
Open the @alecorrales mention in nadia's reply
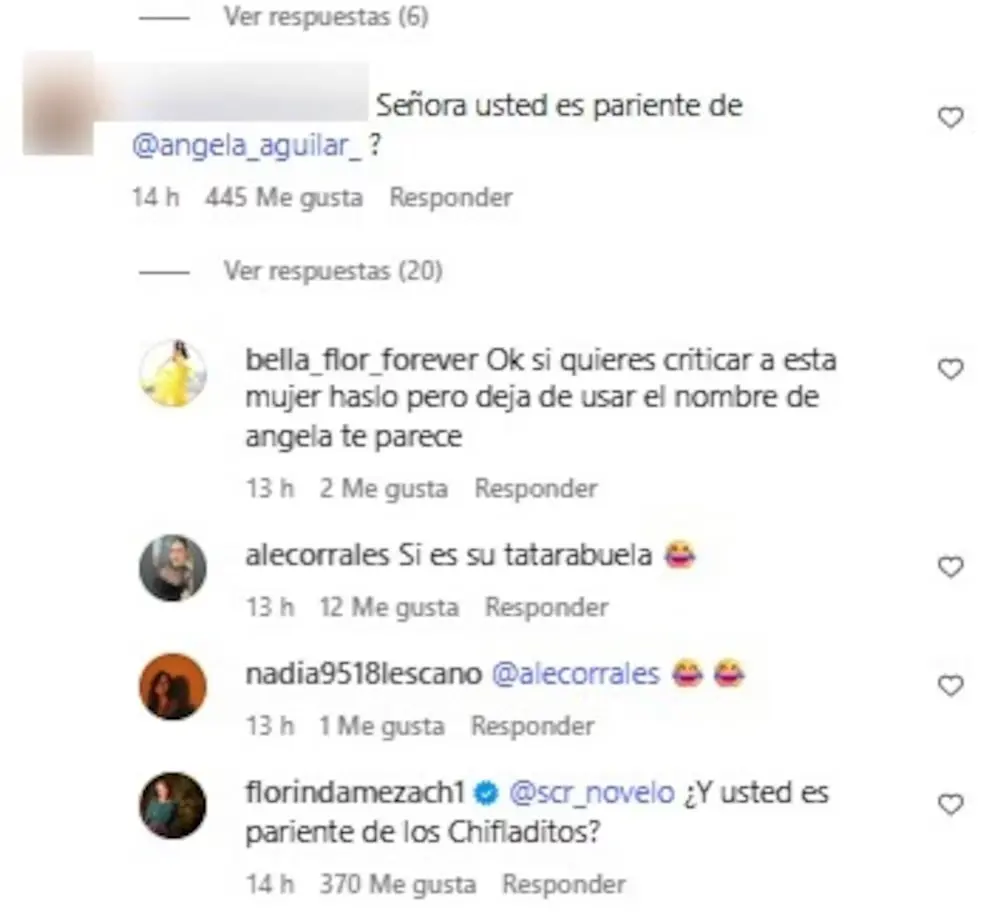[x=576, y=675]
